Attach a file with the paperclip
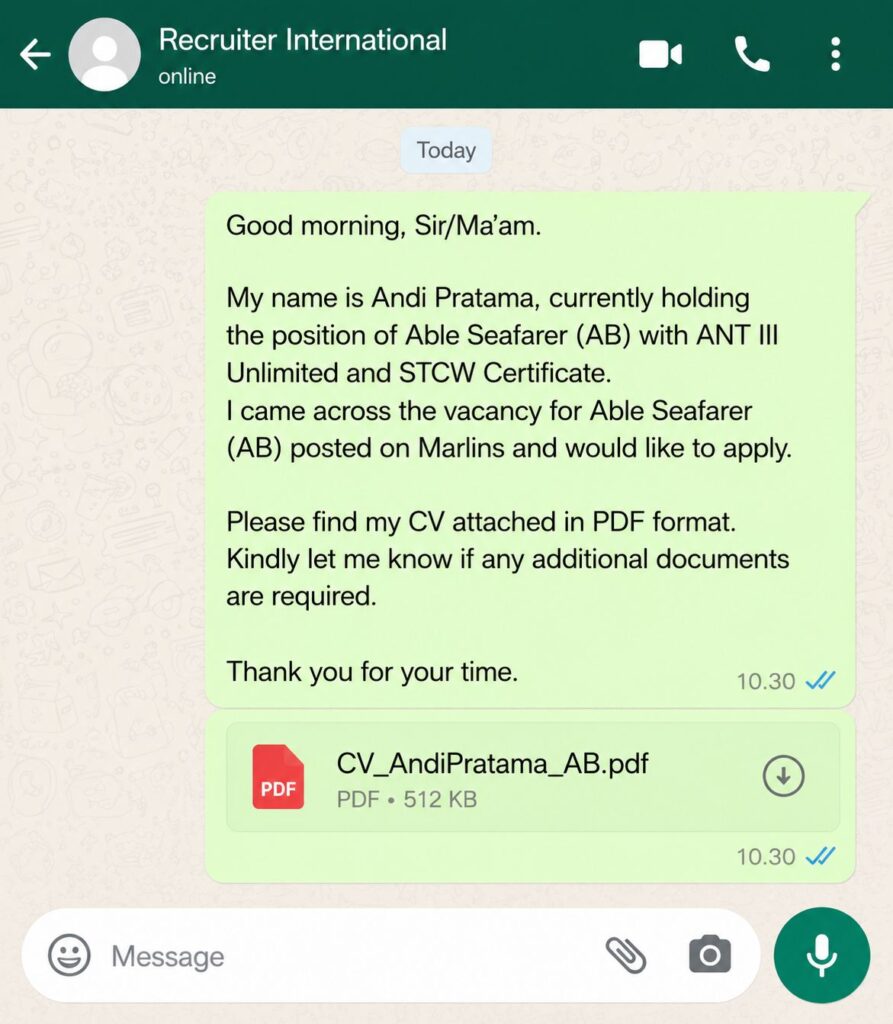This screenshot has width=893, height=1024. click(626, 955)
